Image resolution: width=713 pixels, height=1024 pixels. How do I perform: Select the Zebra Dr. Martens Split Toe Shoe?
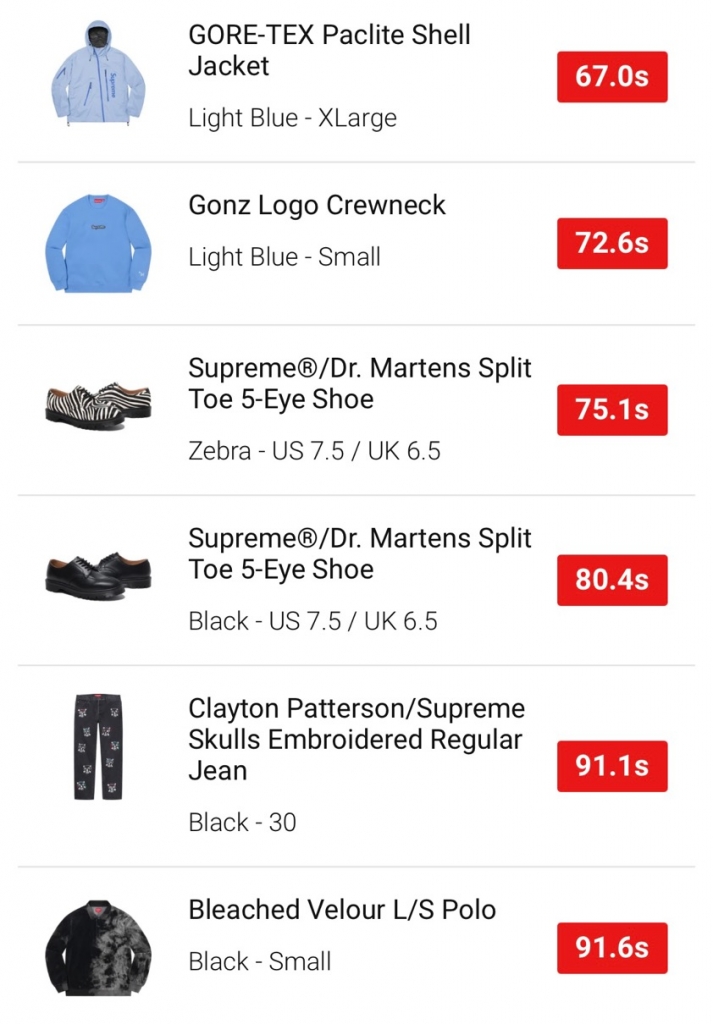tap(360, 384)
